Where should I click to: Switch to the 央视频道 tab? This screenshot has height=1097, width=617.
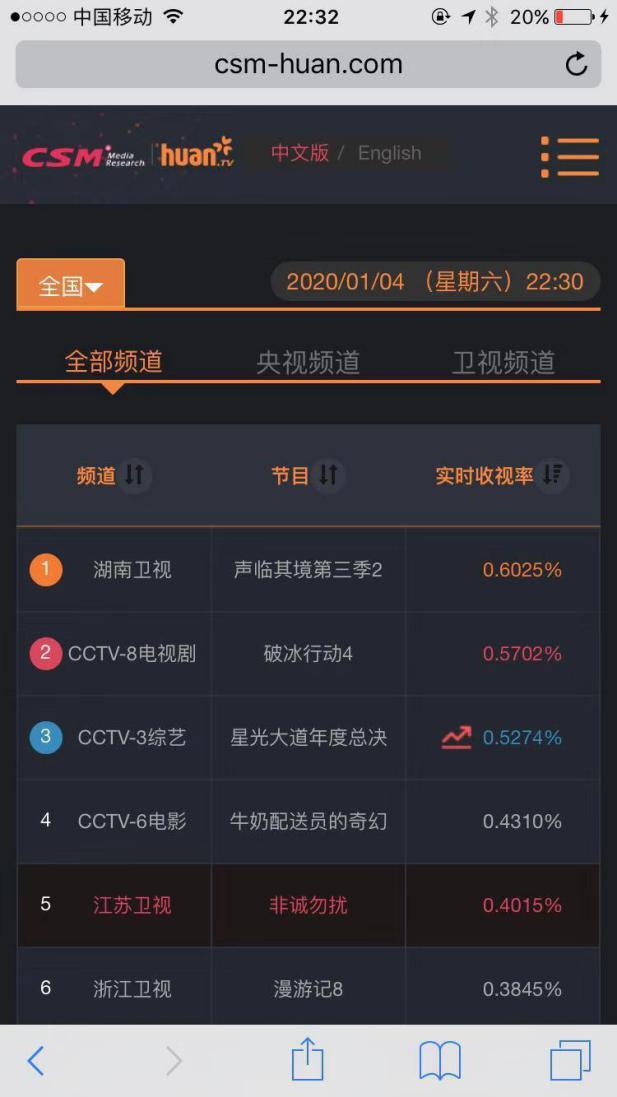coord(308,362)
